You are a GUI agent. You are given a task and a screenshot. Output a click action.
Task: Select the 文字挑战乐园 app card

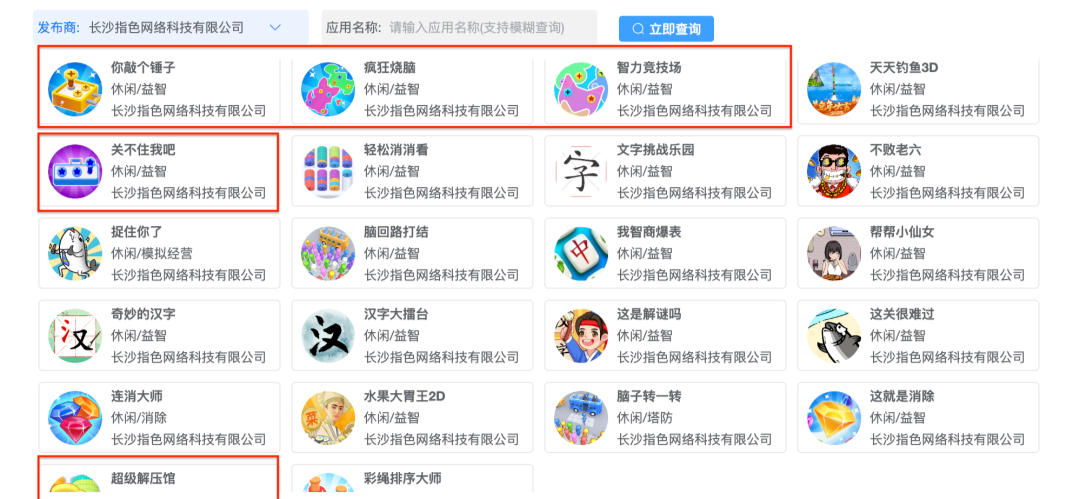tap(666, 171)
